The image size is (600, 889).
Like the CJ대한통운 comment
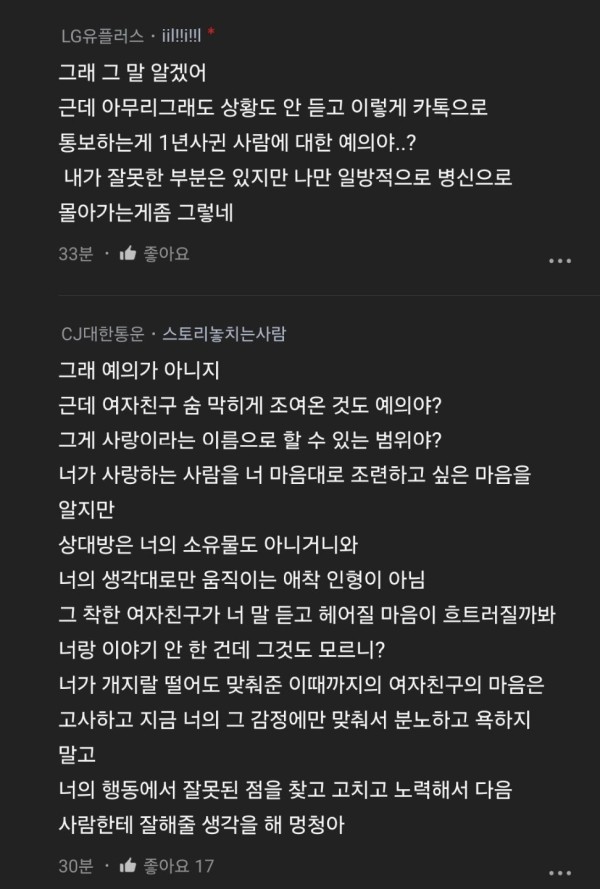point(153,864)
